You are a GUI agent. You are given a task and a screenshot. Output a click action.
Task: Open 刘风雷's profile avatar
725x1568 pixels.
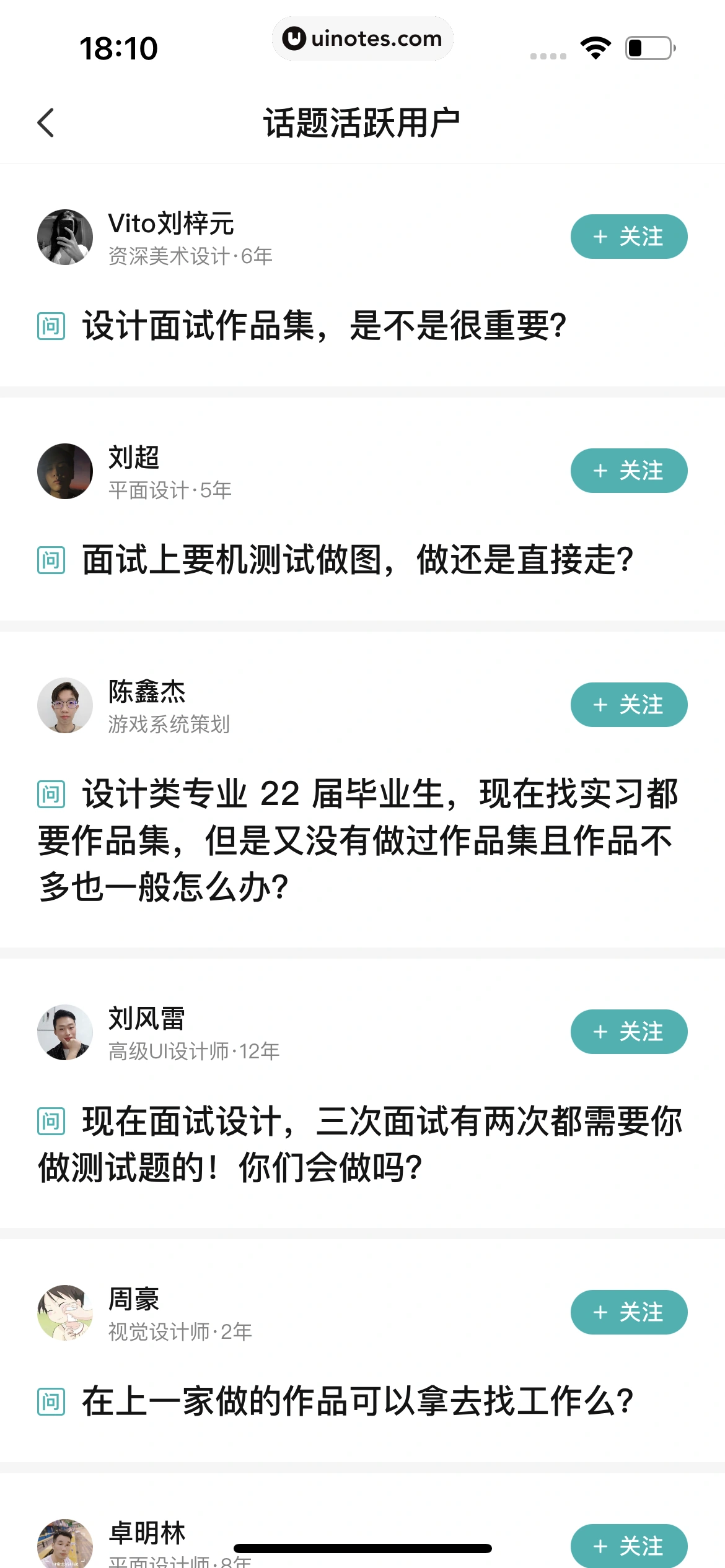(64, 1032)
